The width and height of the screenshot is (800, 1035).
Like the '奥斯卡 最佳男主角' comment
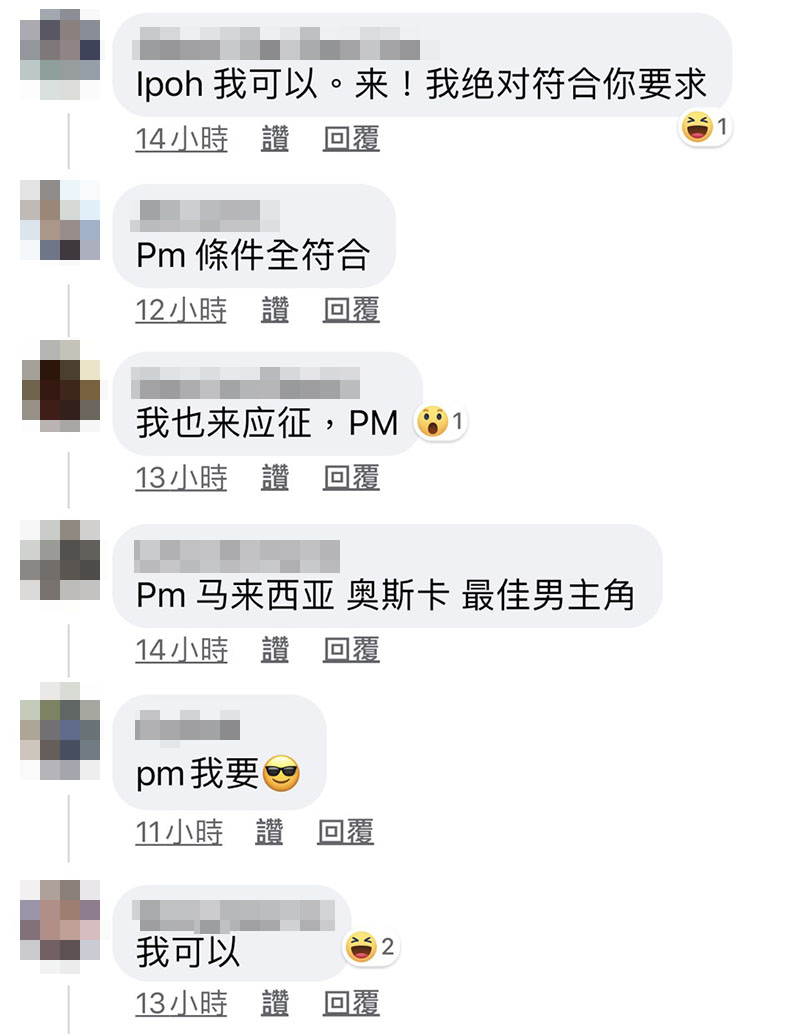tap(275, 649)
